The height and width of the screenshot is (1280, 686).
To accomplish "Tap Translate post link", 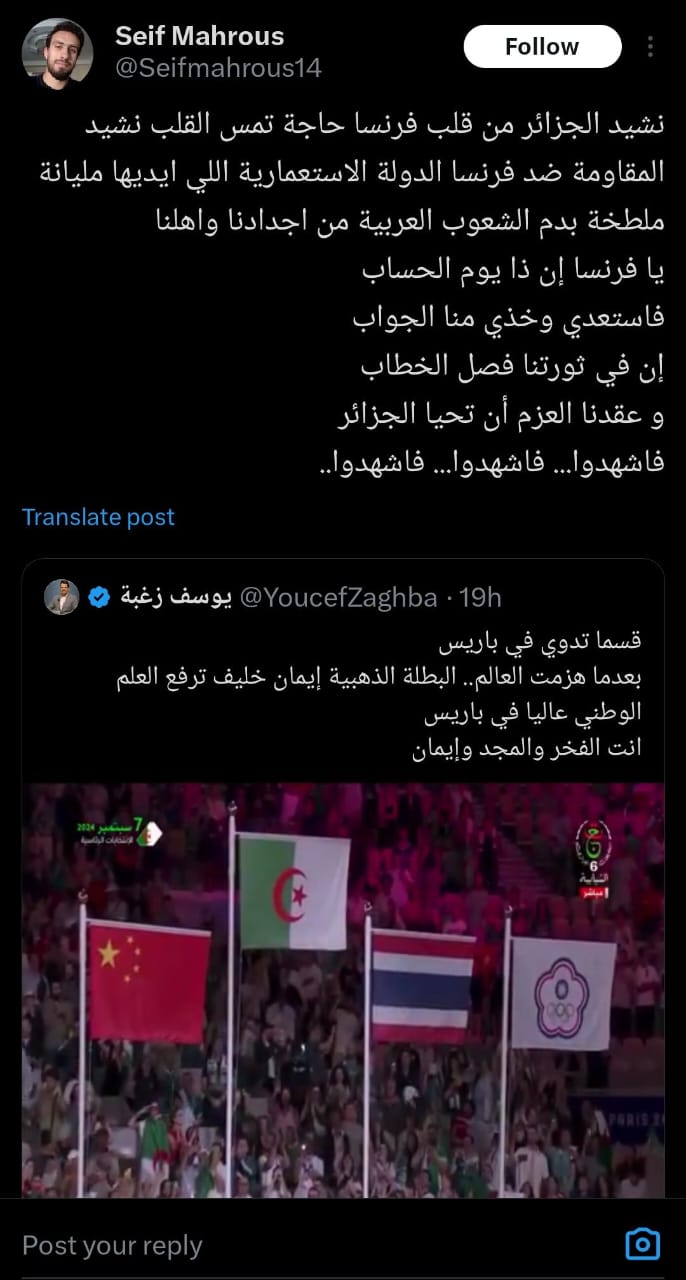I will [x=98, y=517].
